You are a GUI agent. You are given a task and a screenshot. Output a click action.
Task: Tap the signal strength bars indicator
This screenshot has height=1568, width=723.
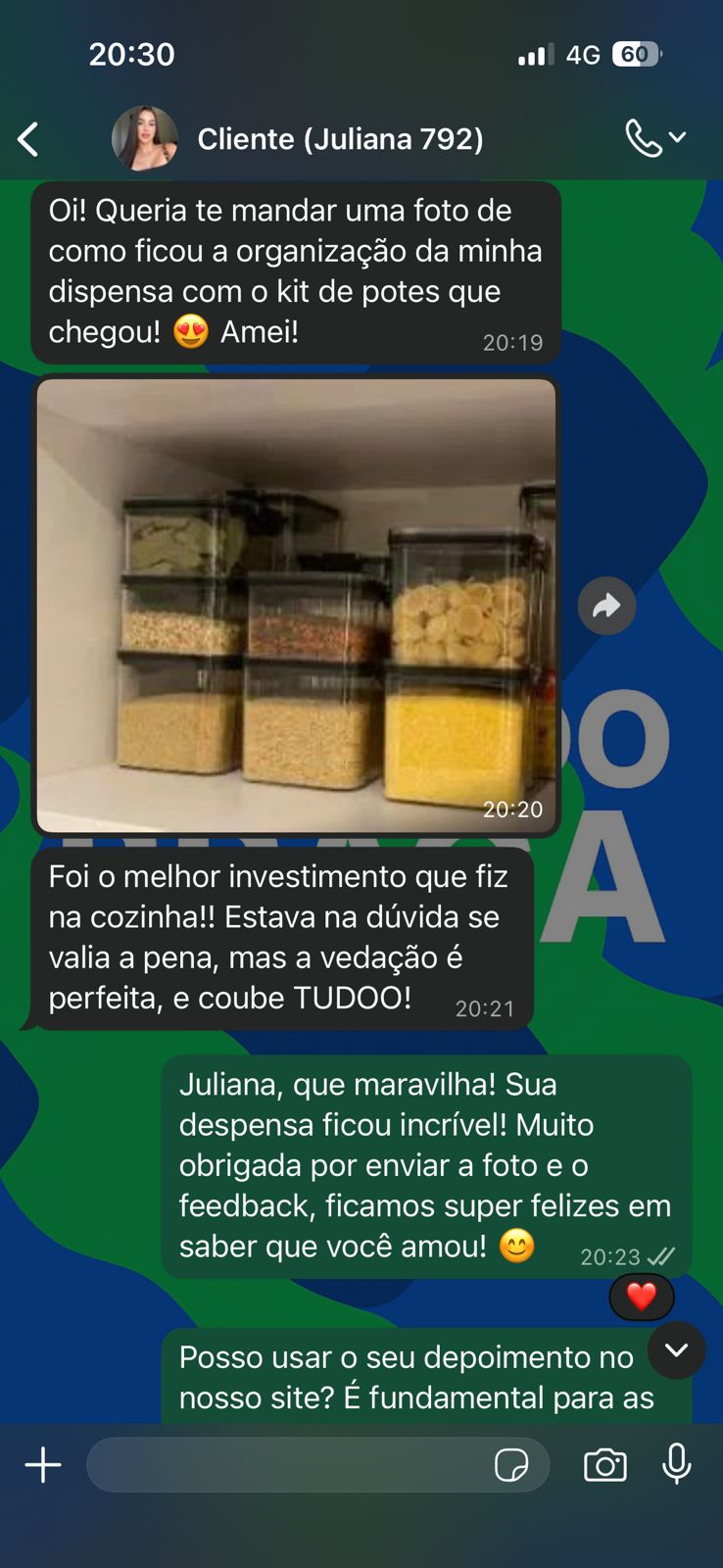[x=533, y=55]
